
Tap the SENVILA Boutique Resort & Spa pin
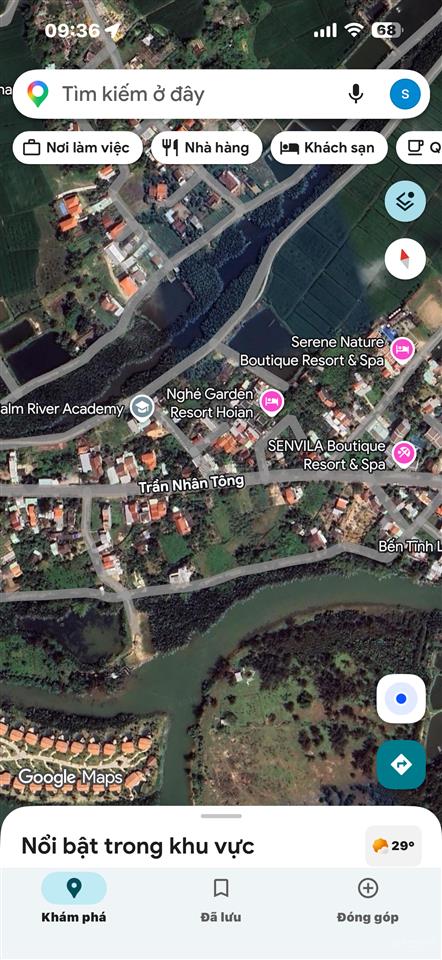(x=404, y=454)
